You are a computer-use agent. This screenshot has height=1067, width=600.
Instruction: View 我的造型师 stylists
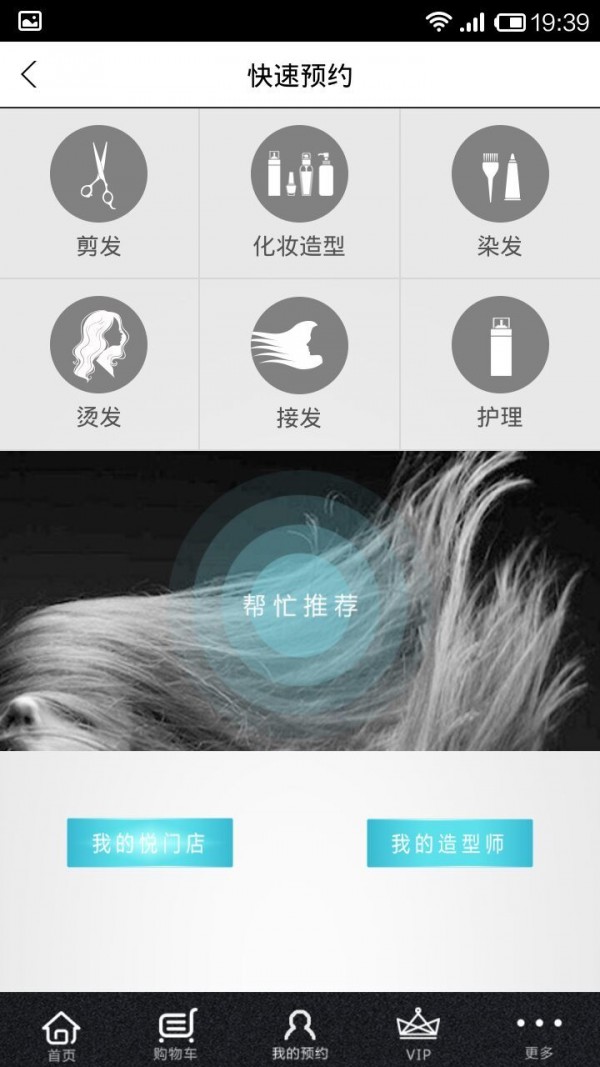pyautogui.click(x=449, y=843)
